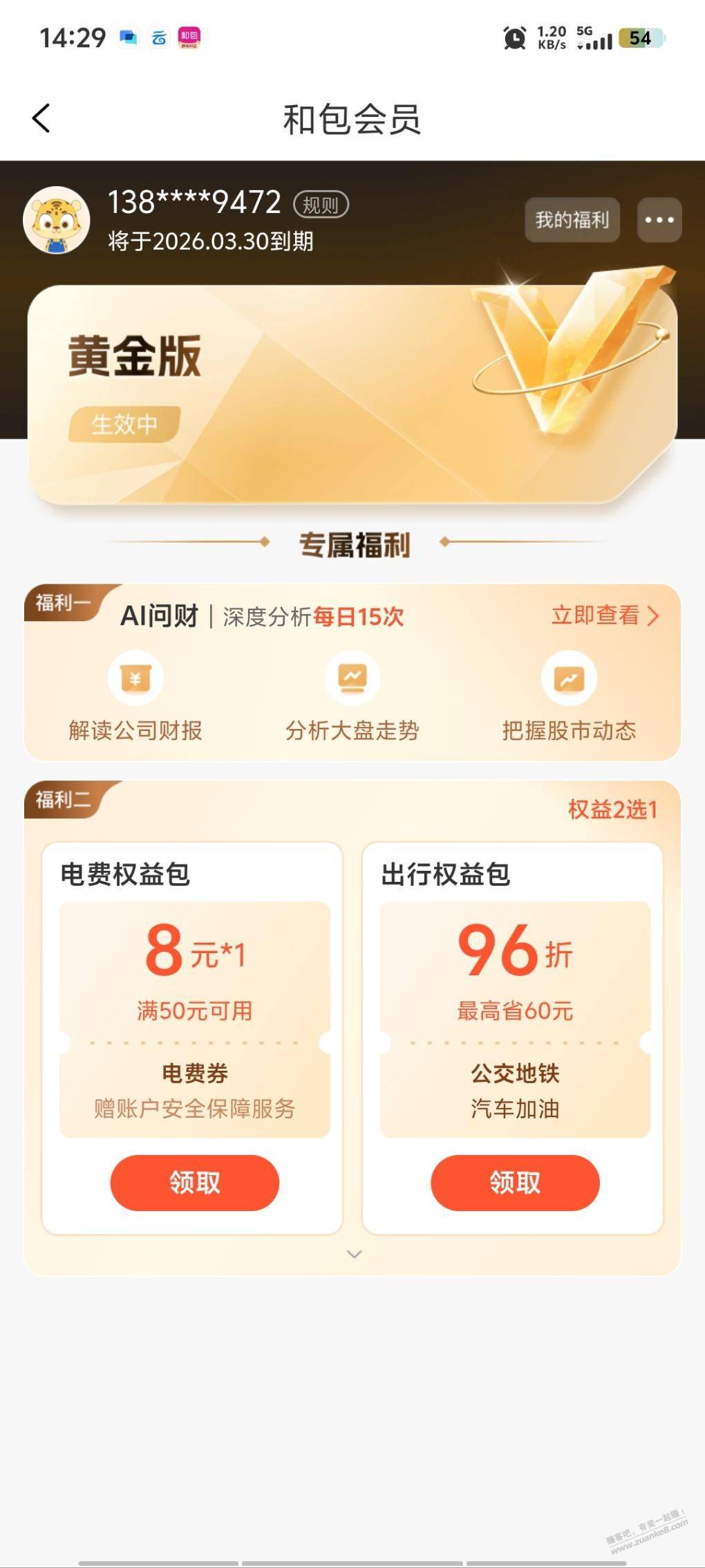Open 我的福利 benefits

pyautogui.click(x=572, y=220)
